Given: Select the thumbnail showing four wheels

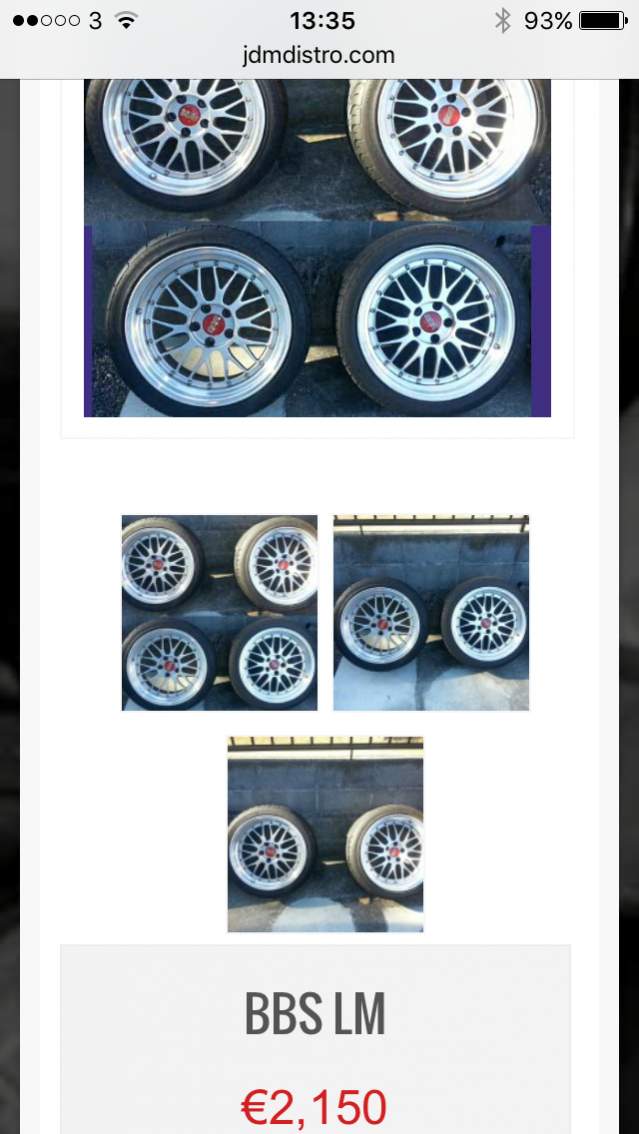Looking at the screenshot, I should pyautogui.click(x=219, y=613).
